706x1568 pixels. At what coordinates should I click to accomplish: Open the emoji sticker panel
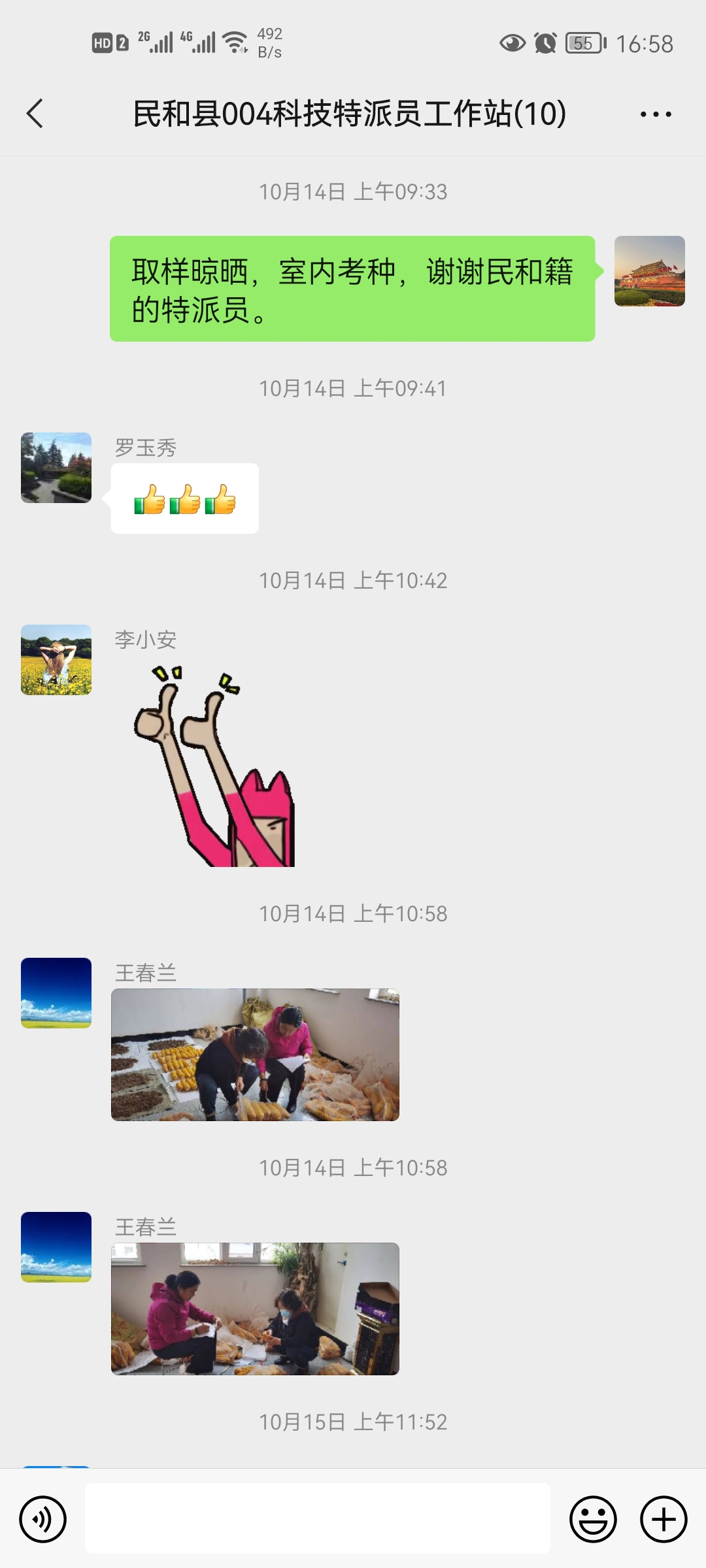click(594, 1519)
